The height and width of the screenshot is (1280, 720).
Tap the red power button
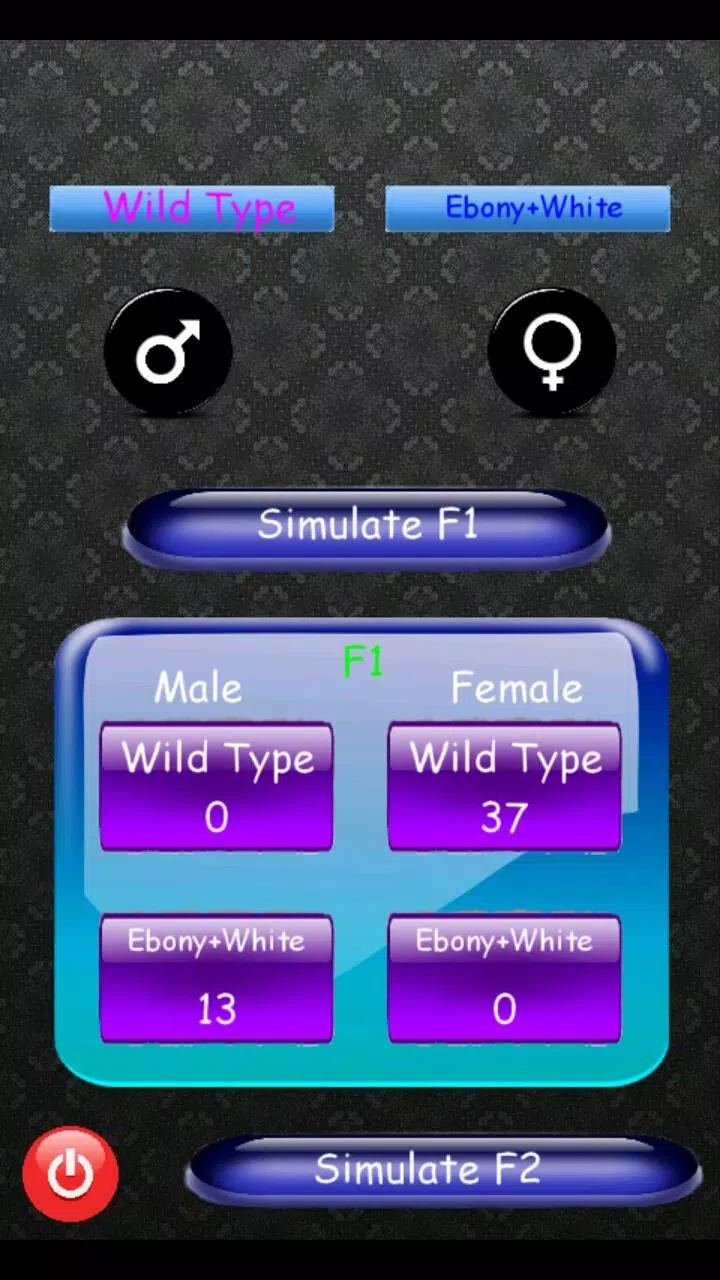71,1174
